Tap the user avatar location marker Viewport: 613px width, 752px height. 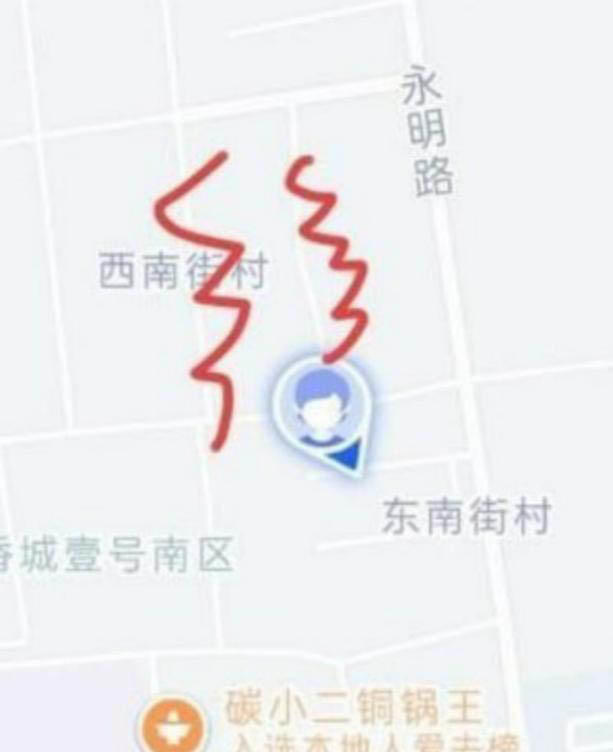coord(323,413)
